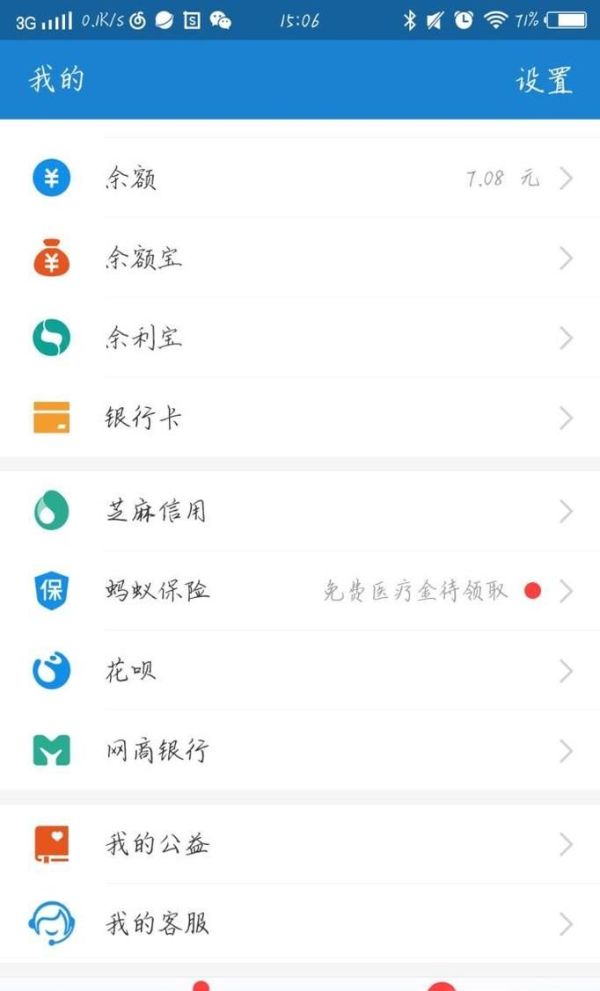Open 设置 in the top bar
The width and height of the screenshot is (600, 991).
point(544,80)
